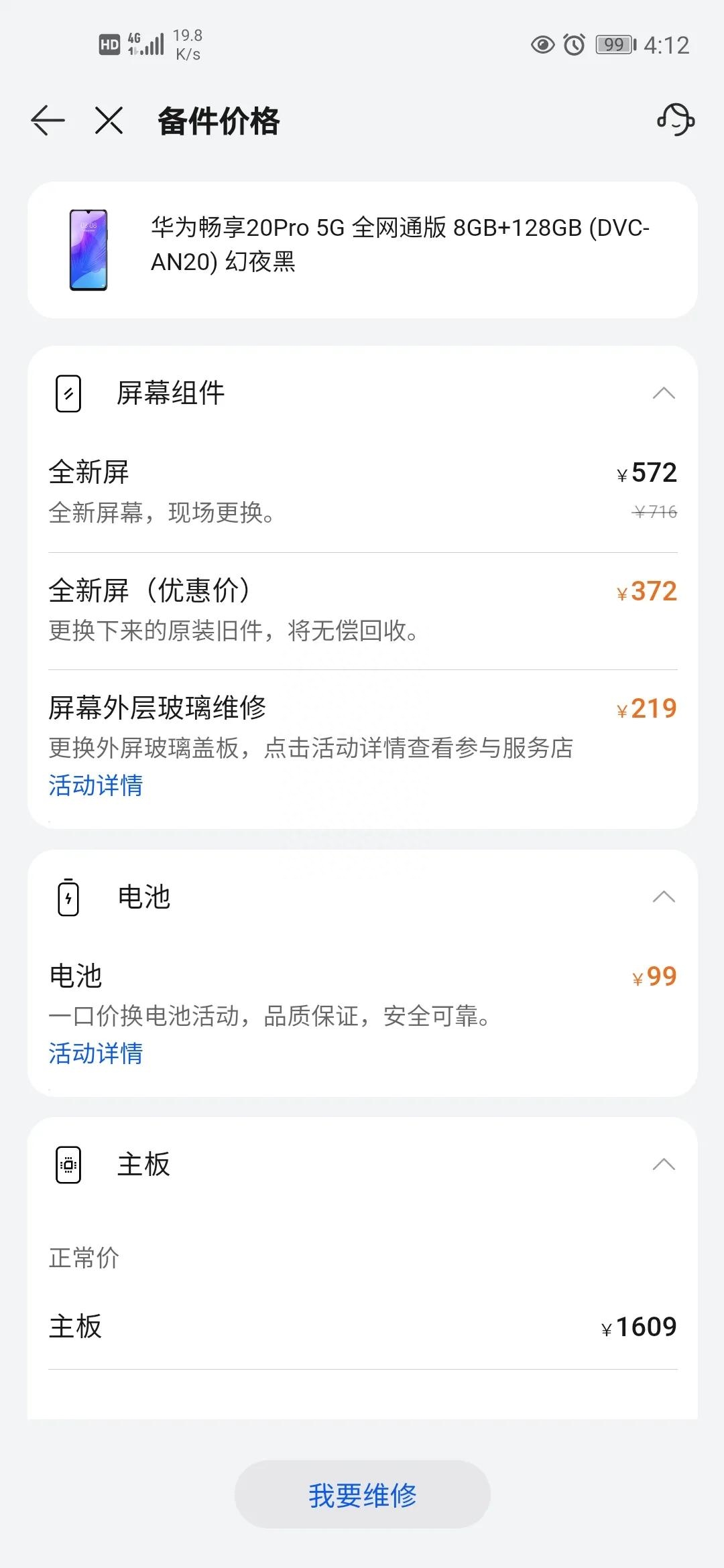The image size is (724, 1568).
Task: Collapse the 屏幕组件 section
Action: (x=663, y=394)
